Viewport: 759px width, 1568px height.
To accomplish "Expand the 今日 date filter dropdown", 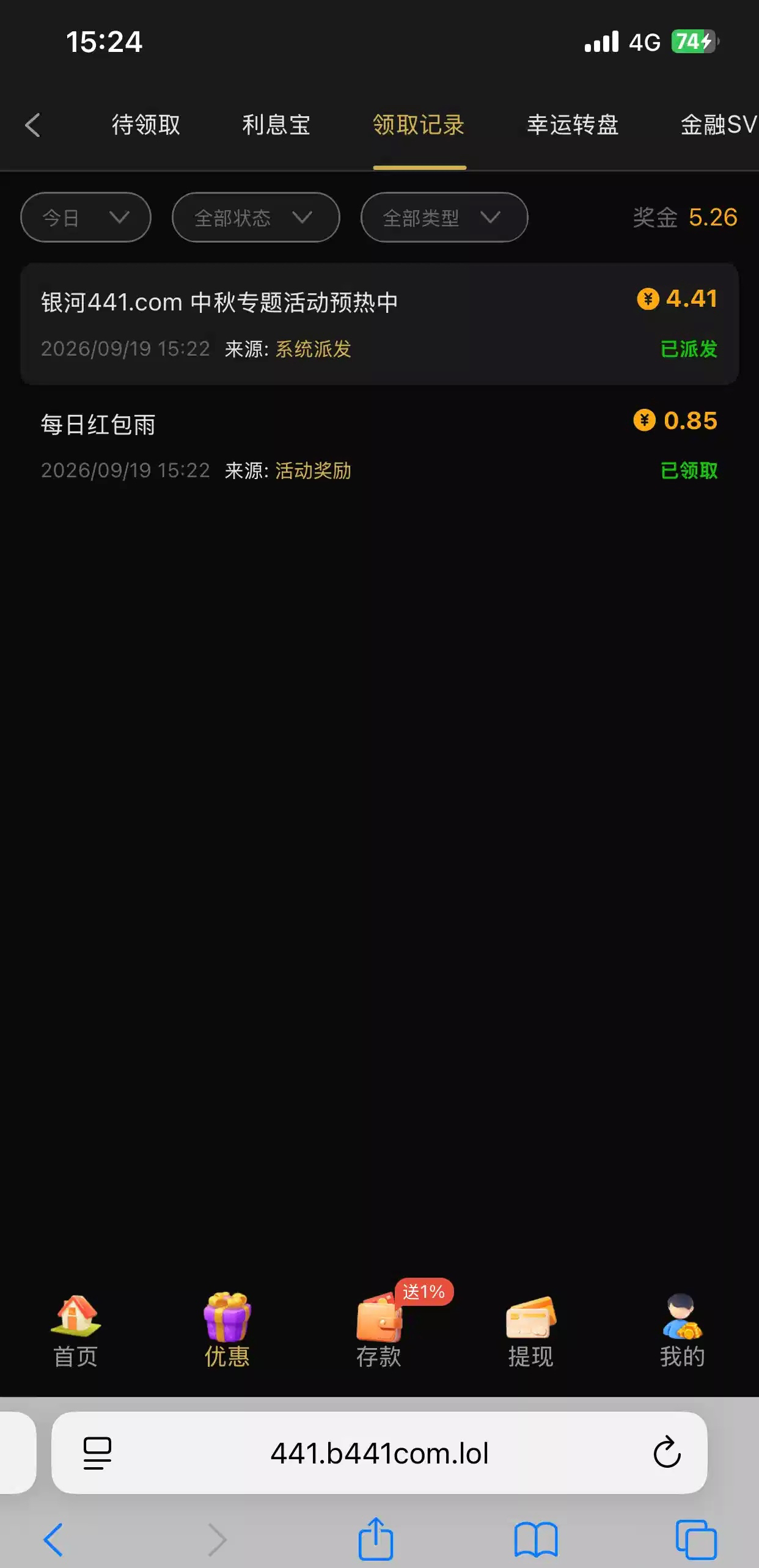I will pos(86,218).
